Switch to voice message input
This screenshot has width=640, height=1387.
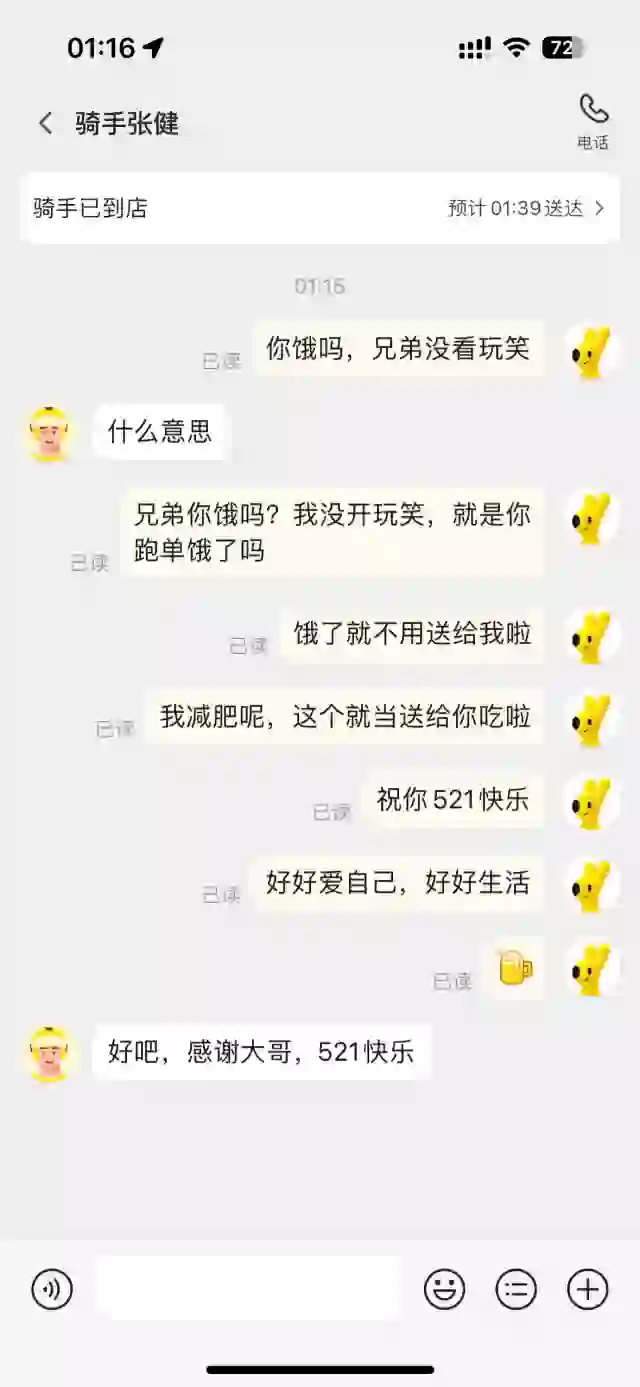[x=52, y=1289]
